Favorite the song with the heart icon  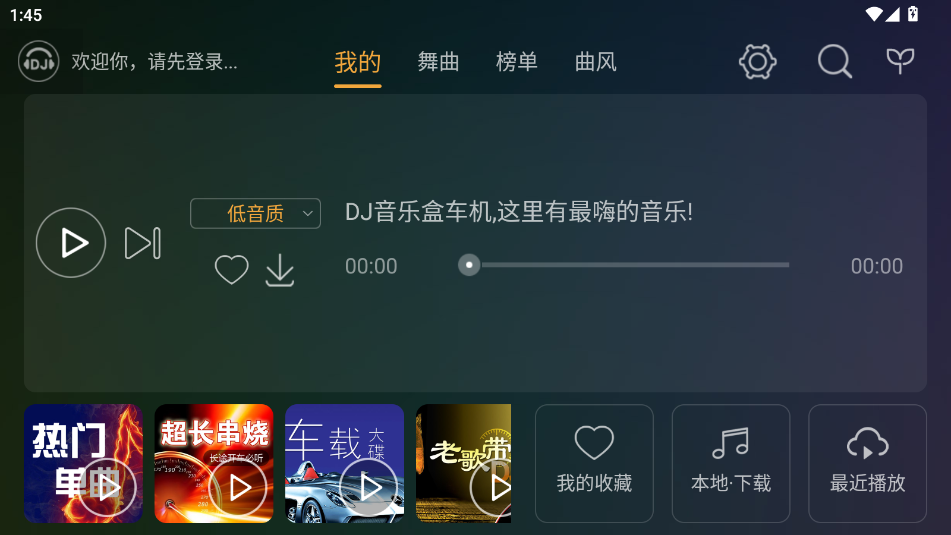[x=231, y=270]
